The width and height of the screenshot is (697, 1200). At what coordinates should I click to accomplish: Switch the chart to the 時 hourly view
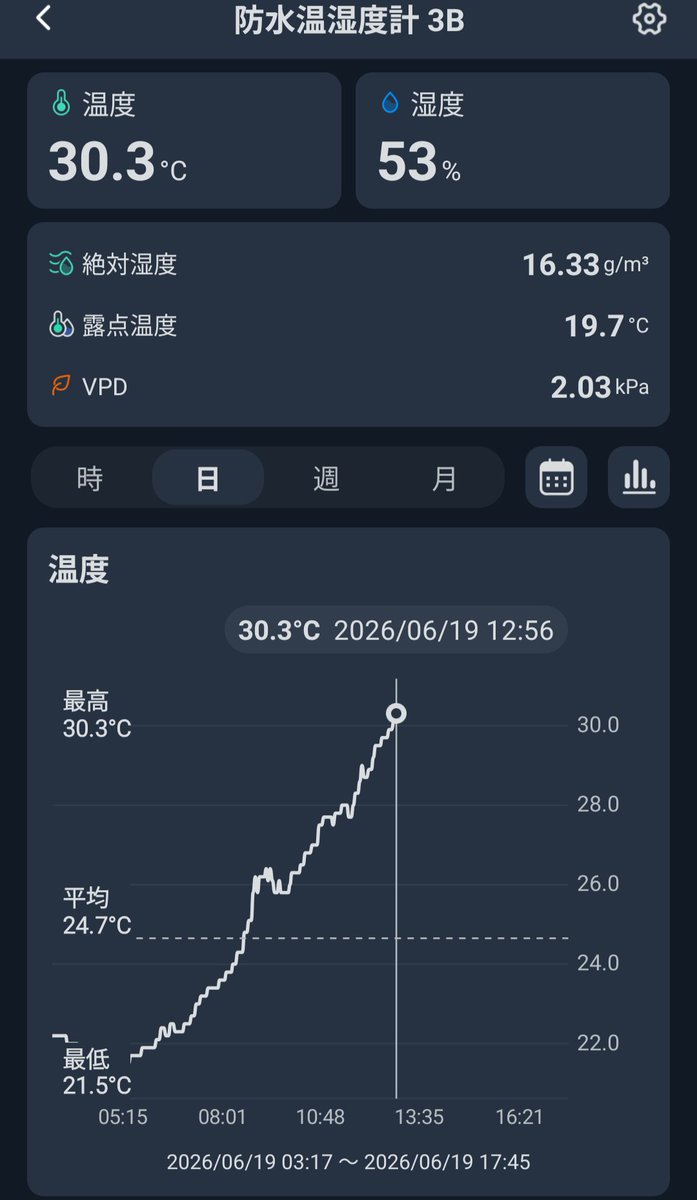pyautogui.click(x=90, y=479)
